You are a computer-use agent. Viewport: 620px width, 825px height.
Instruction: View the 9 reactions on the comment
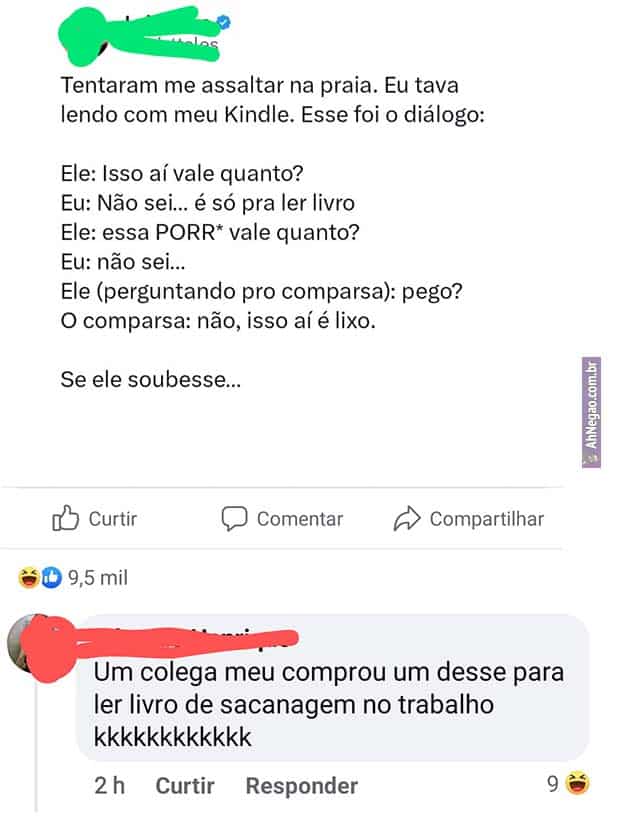[x=567, y=785]
